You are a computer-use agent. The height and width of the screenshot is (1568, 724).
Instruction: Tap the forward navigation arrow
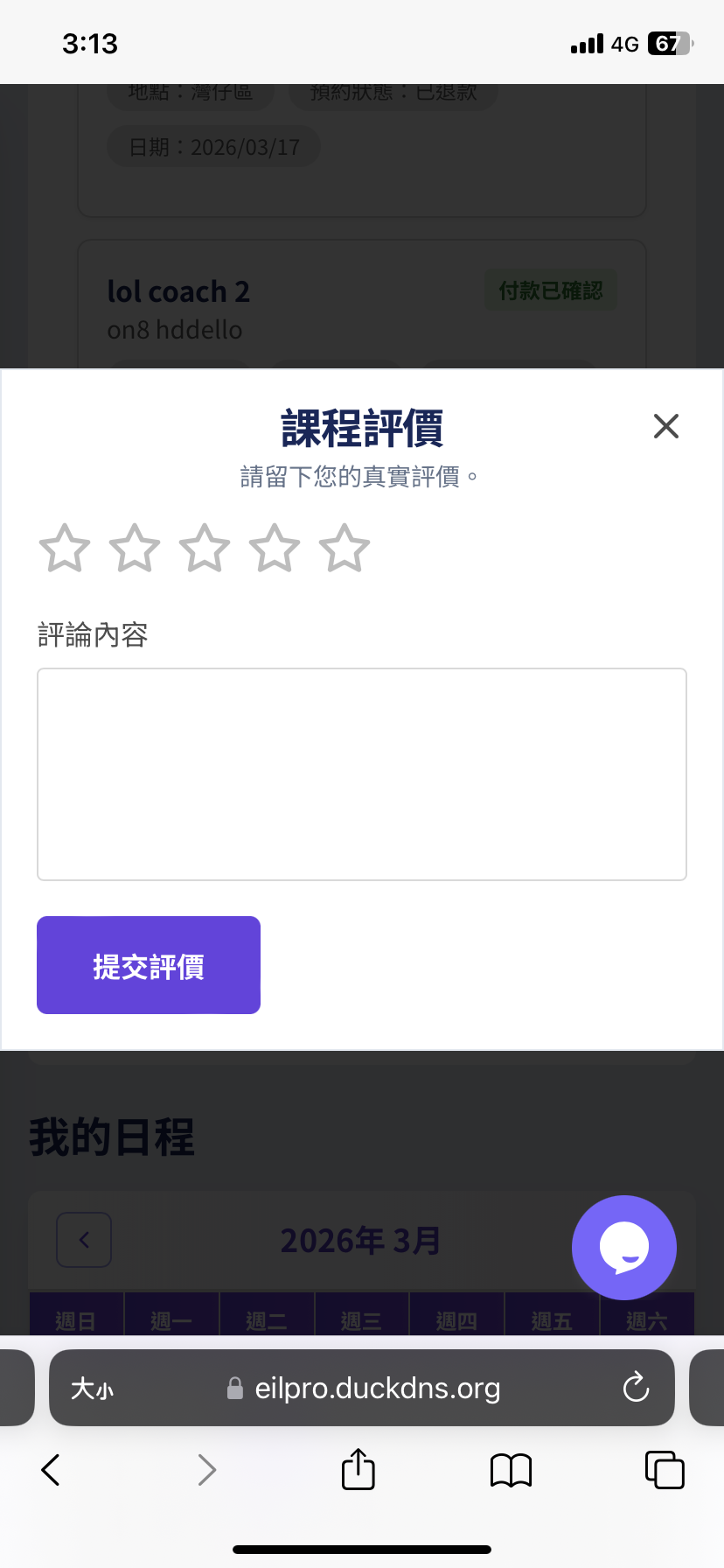(206, 1470)
